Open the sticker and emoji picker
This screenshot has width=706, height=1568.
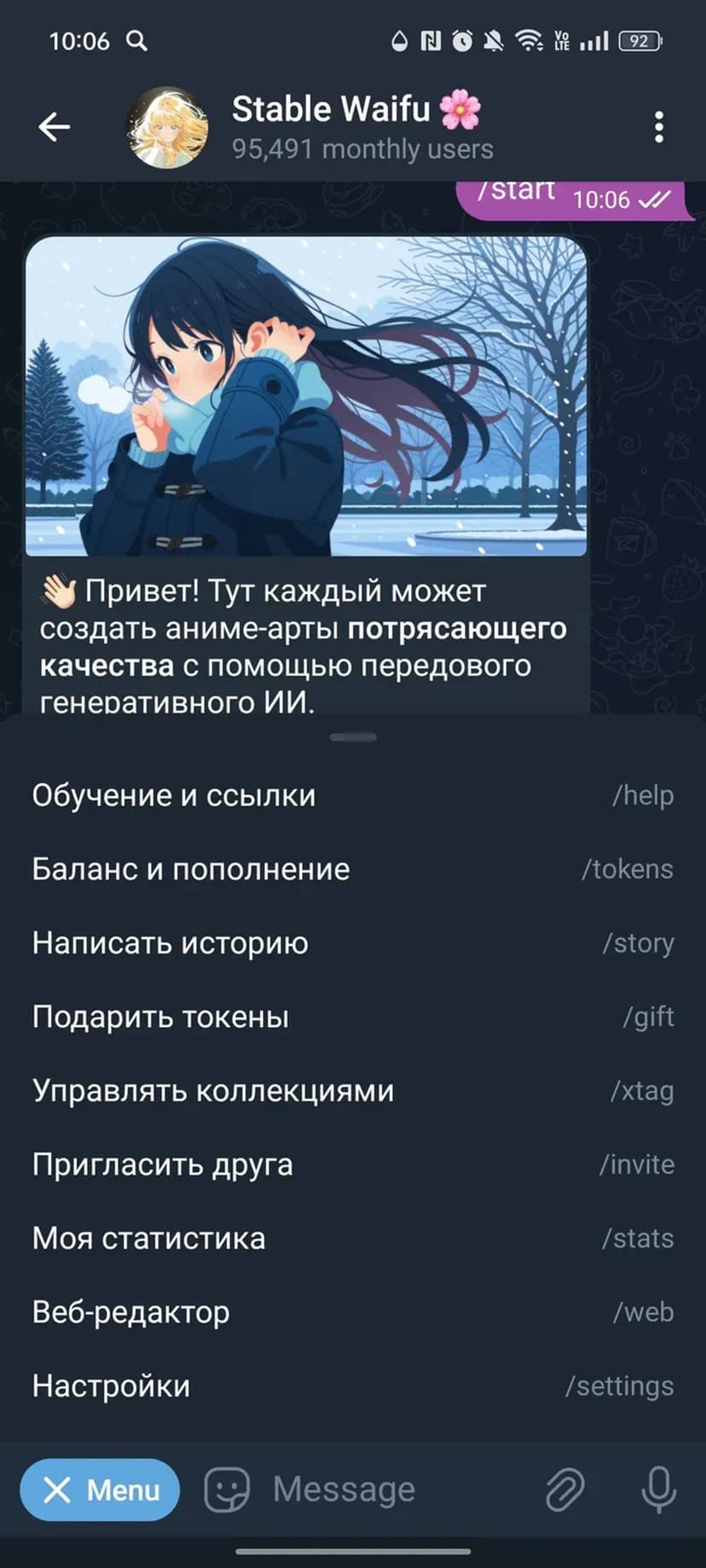pos(227,1490)
